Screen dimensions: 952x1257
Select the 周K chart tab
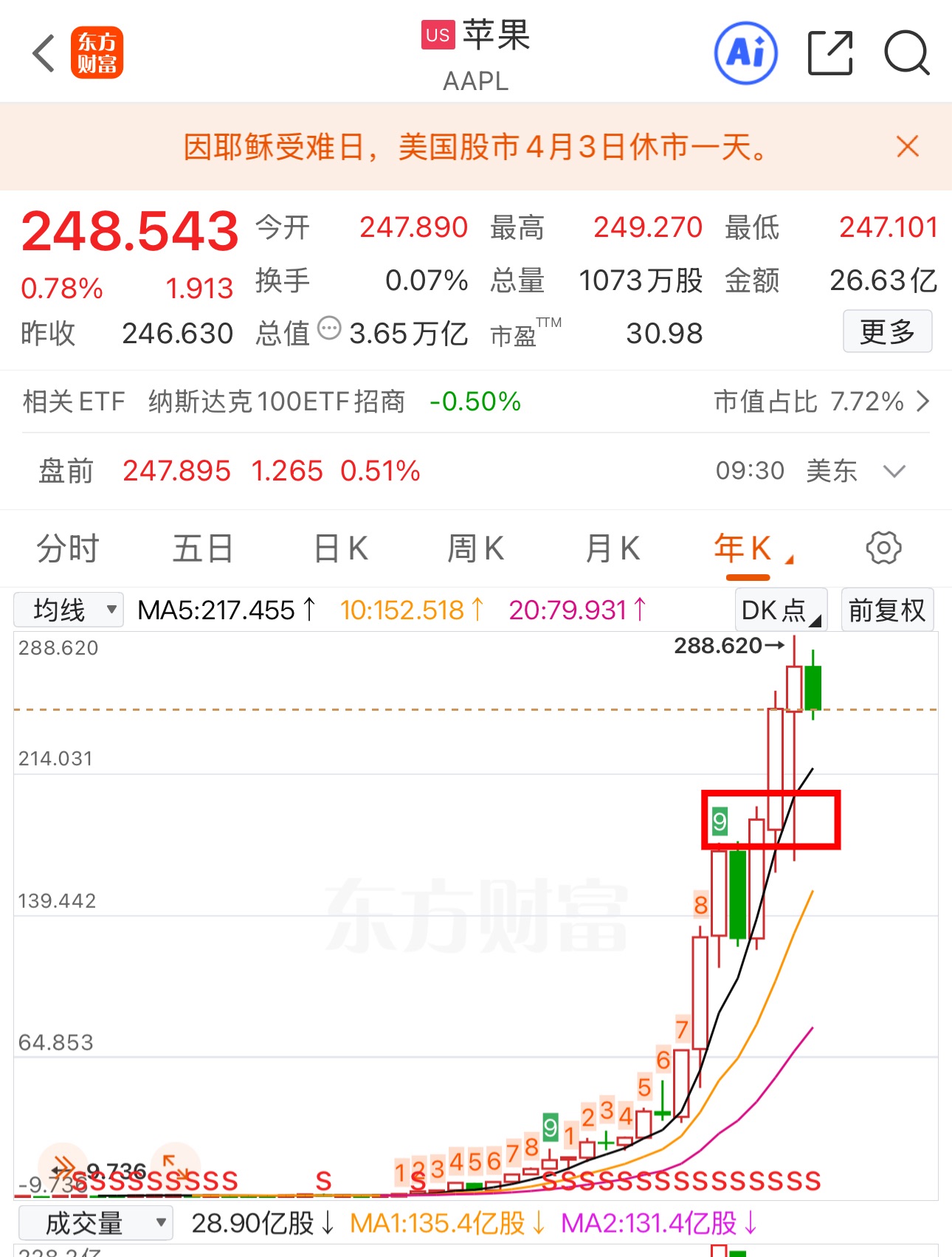(476, 549)
